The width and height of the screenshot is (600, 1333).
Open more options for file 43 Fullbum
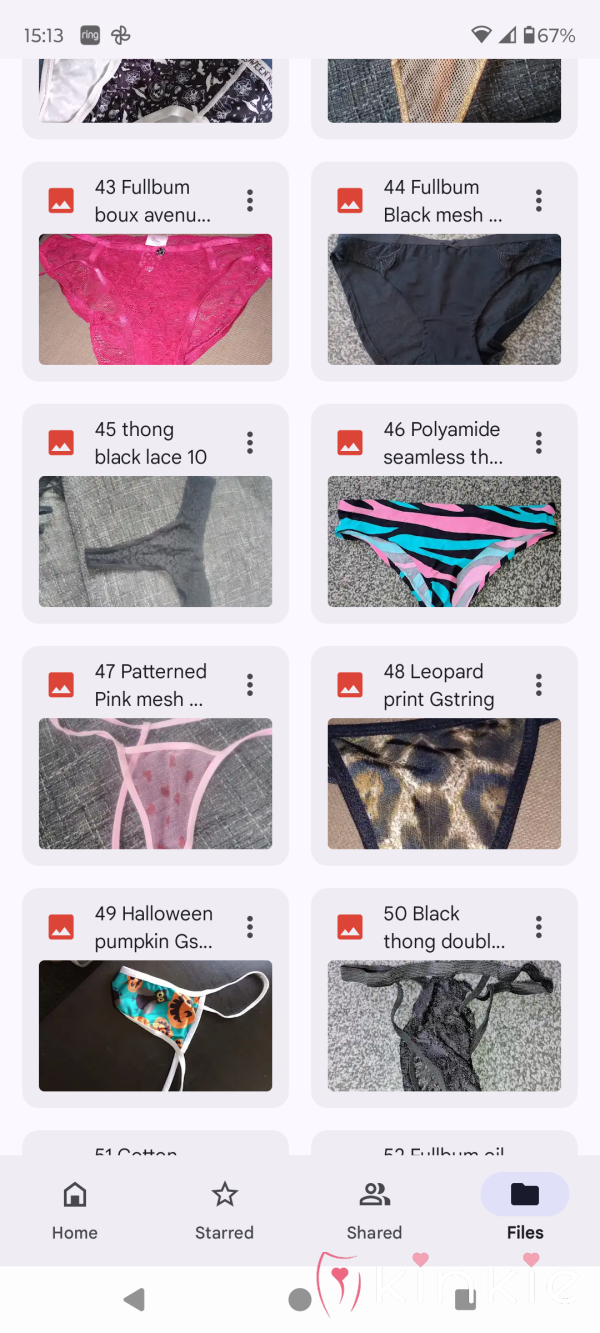tap(250, 201)
